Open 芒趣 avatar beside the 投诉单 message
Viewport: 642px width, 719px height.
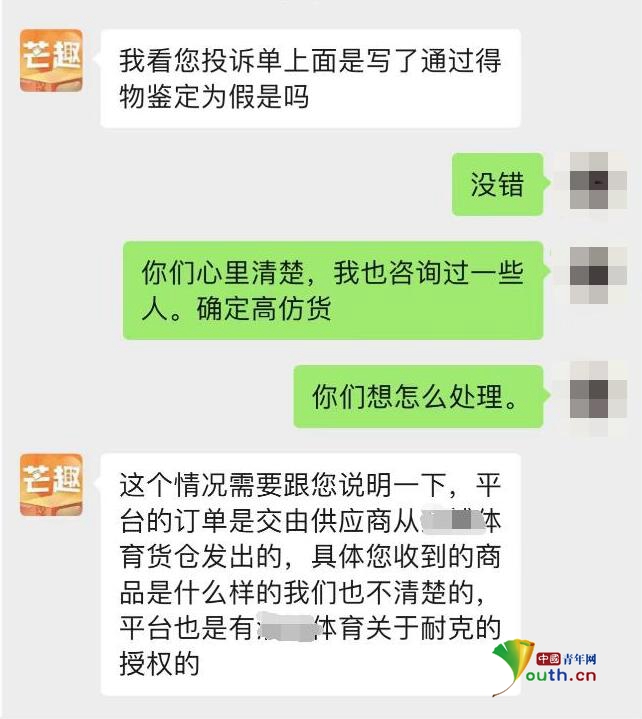[51, 61]
